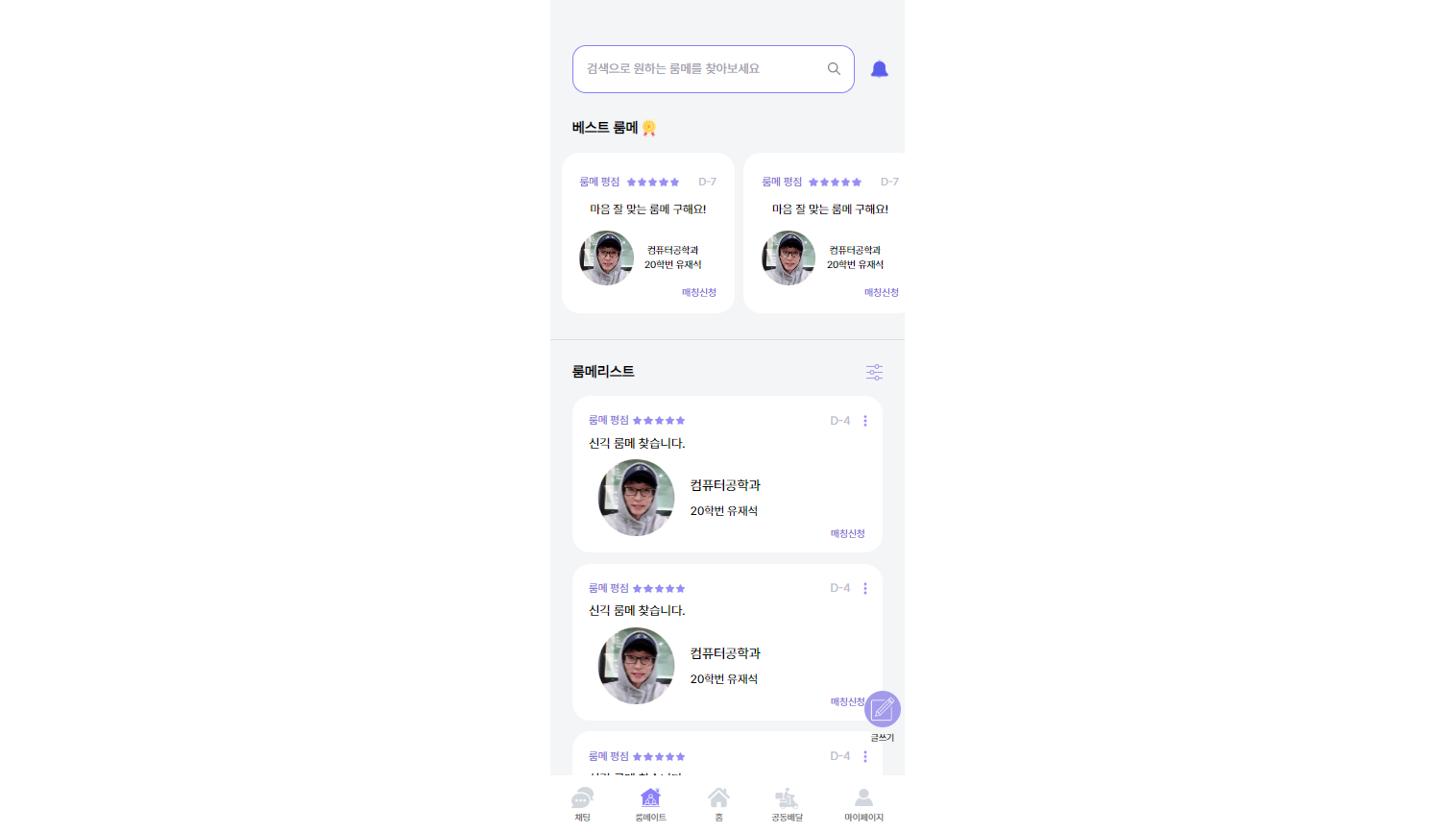Switch to the 룸메이트 tab

(650, 803)
